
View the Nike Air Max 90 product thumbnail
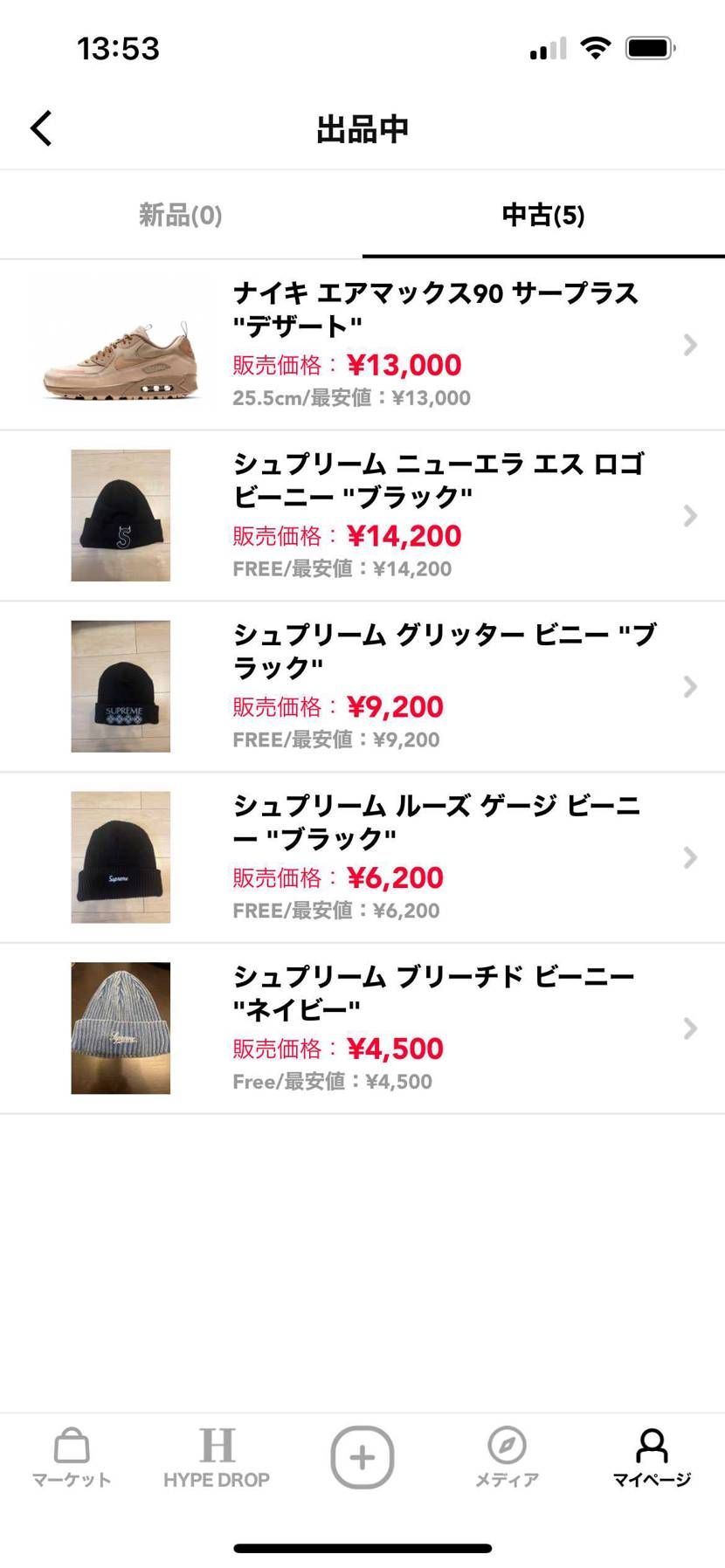[120, 344]
